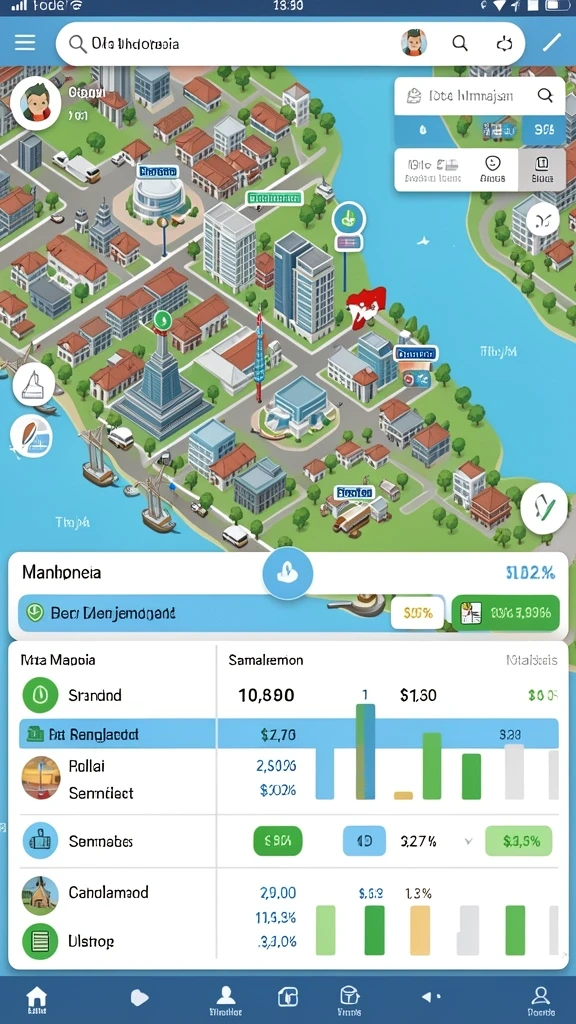Switch to the person tab in the bottom bar's center

pos(226,999)
